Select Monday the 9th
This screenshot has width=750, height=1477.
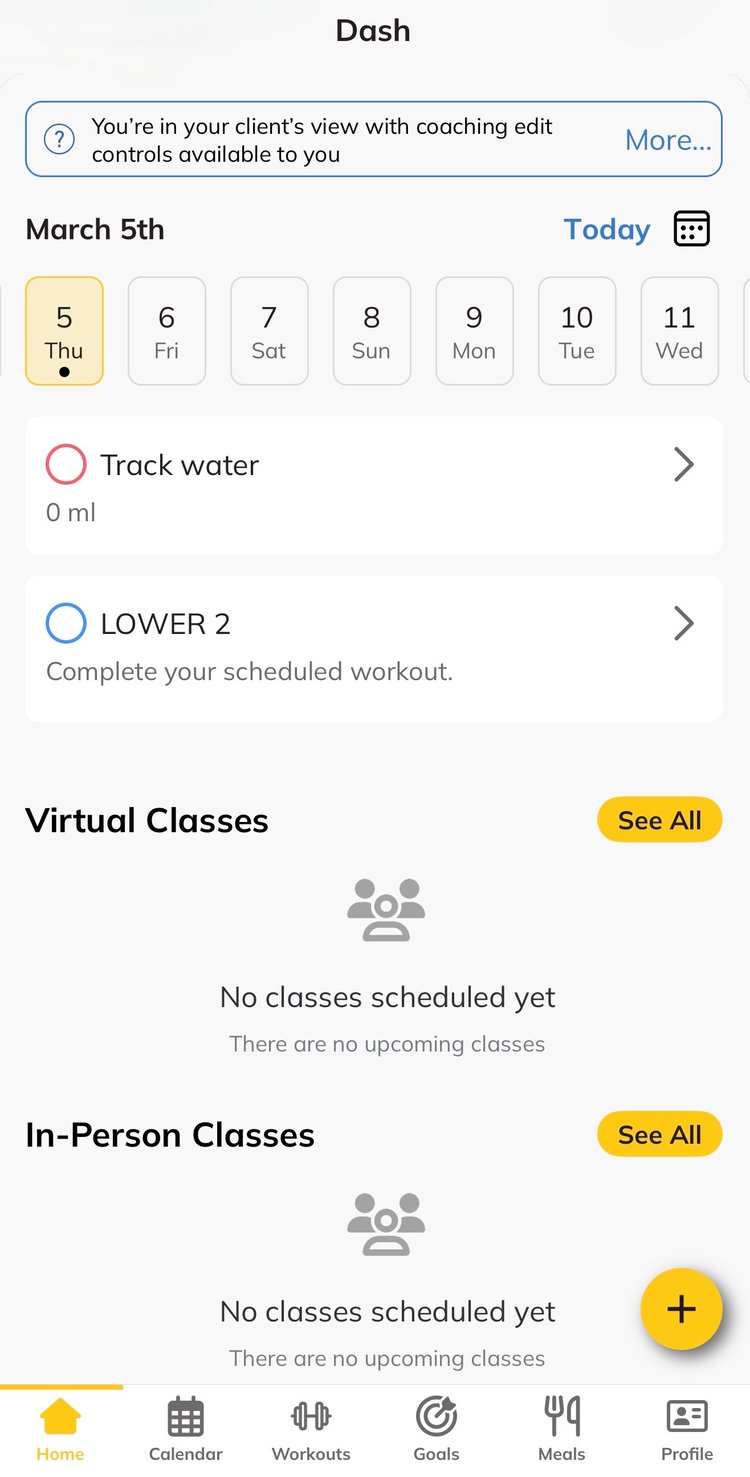click(x=474, y=331)
